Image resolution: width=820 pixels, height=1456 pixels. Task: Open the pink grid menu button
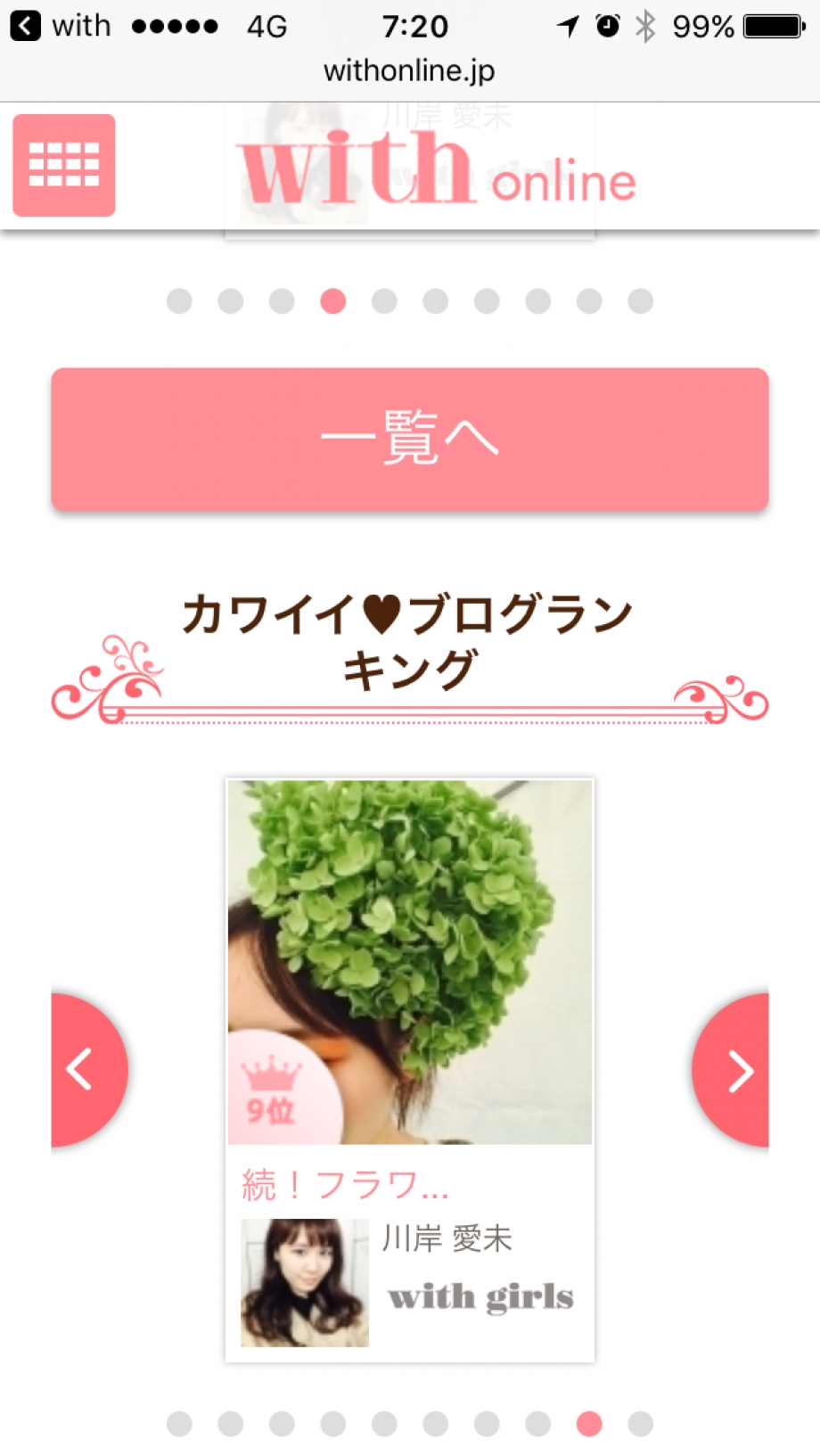(64, 165)
